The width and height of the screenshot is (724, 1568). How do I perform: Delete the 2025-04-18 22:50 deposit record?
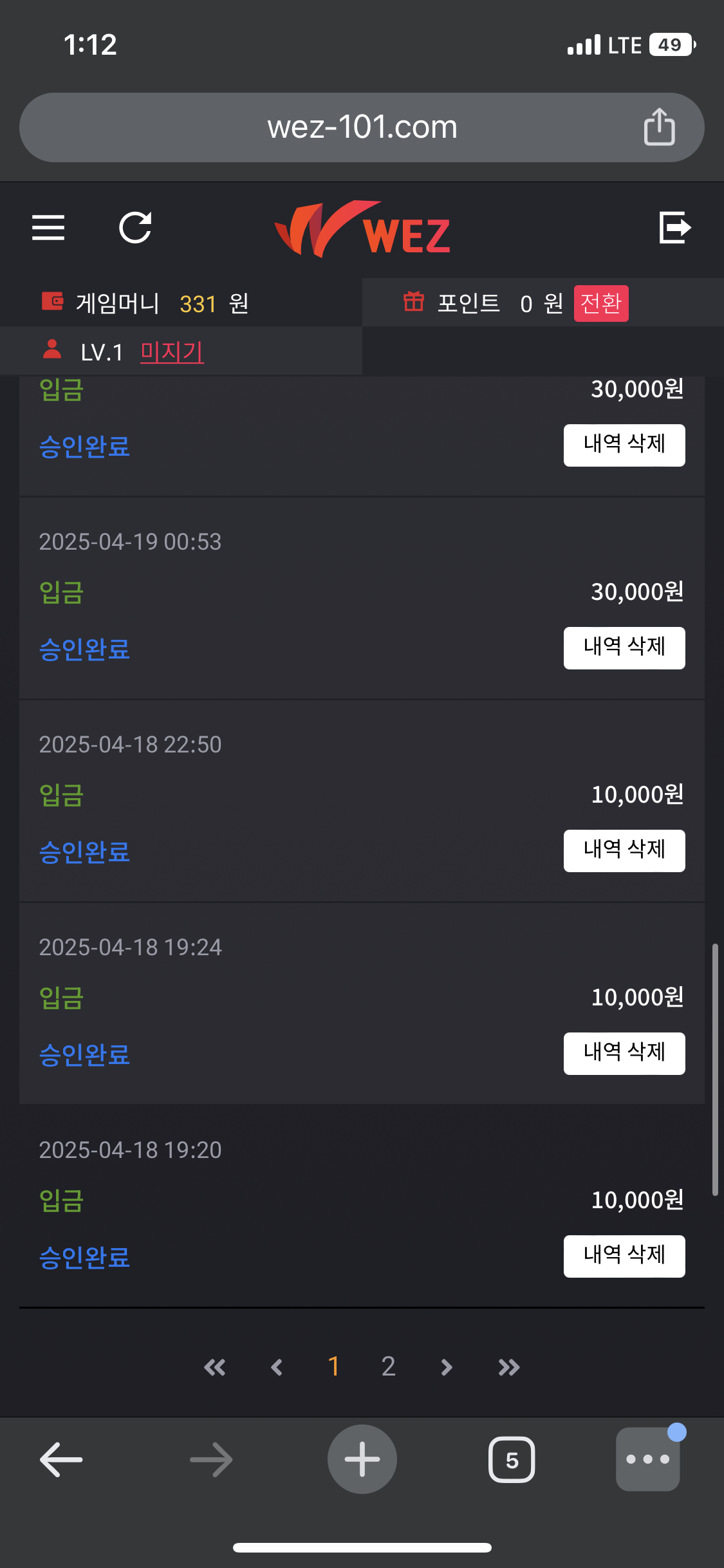coord(624,851)
